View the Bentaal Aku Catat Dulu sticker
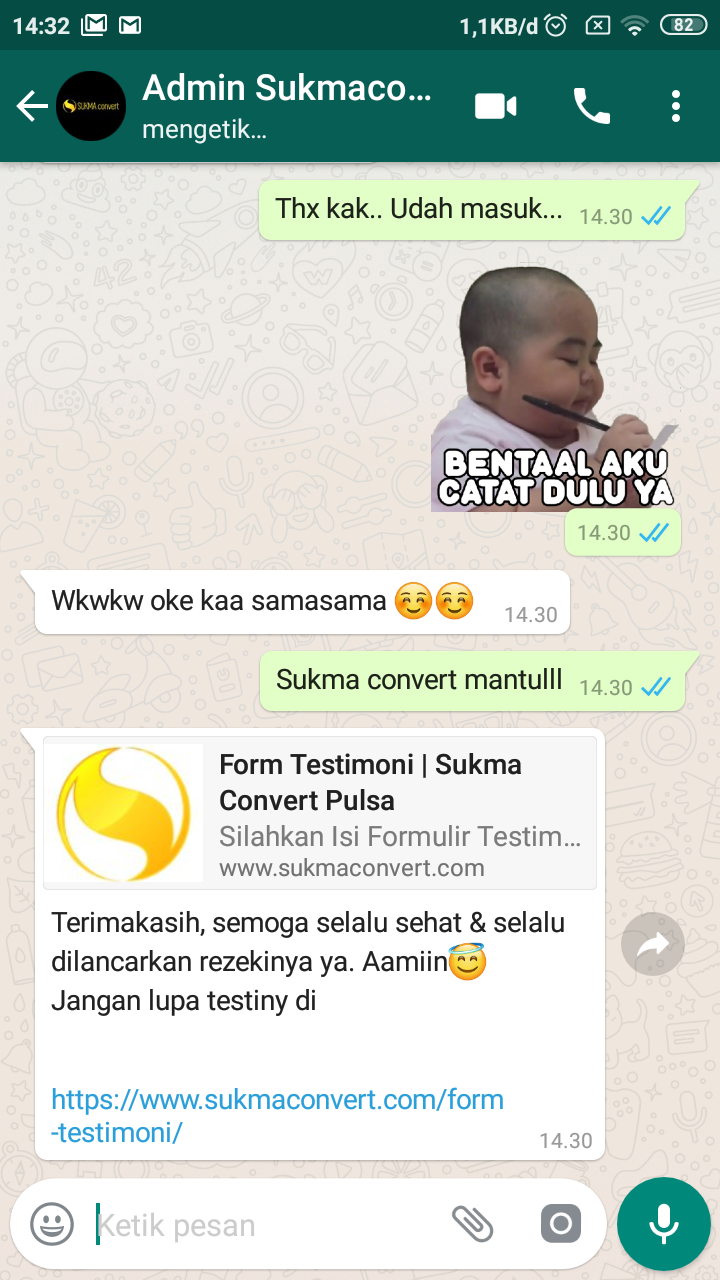This screenshot has width=720, height=1280. [556, 388]
